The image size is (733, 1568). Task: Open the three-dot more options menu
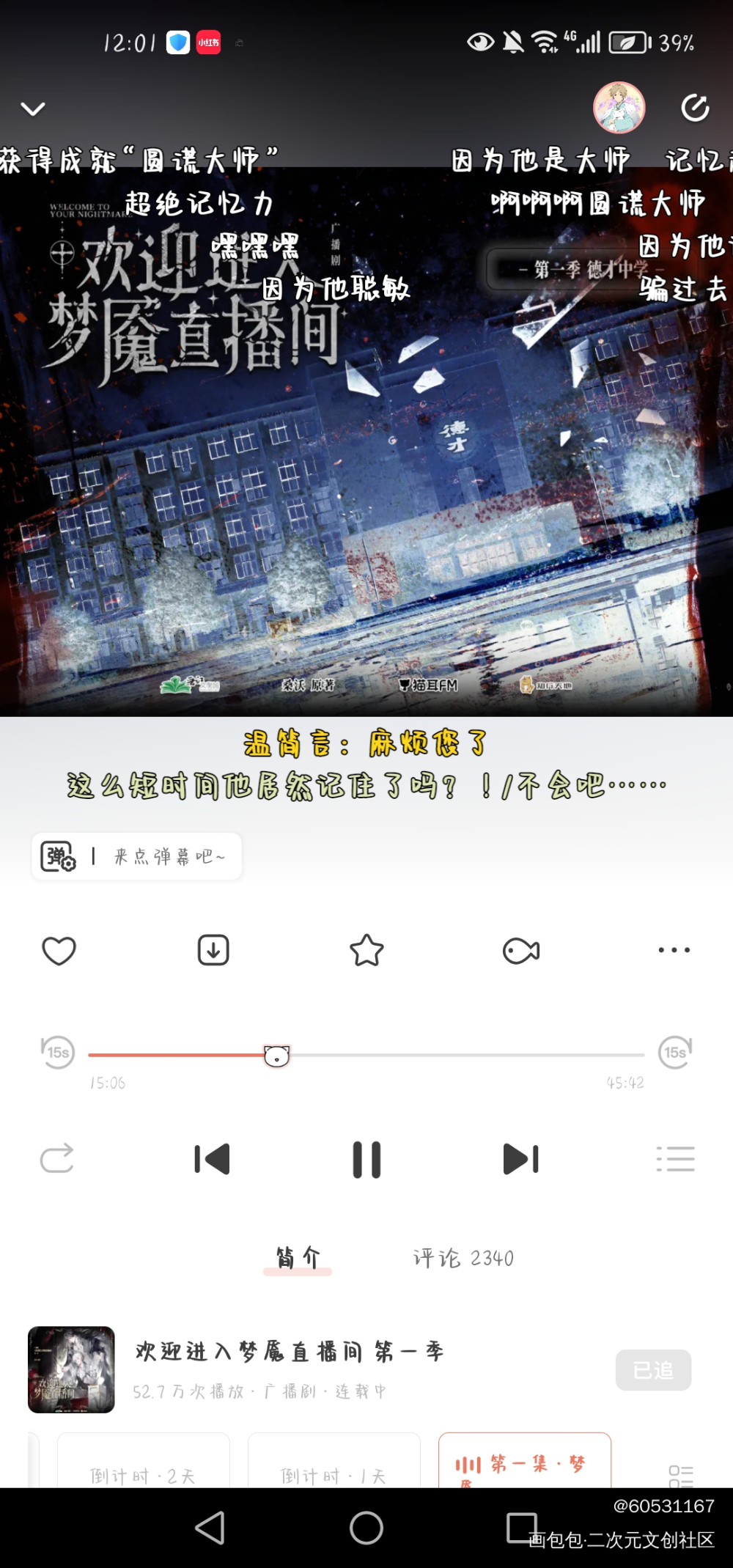click(x=674, y=950)
